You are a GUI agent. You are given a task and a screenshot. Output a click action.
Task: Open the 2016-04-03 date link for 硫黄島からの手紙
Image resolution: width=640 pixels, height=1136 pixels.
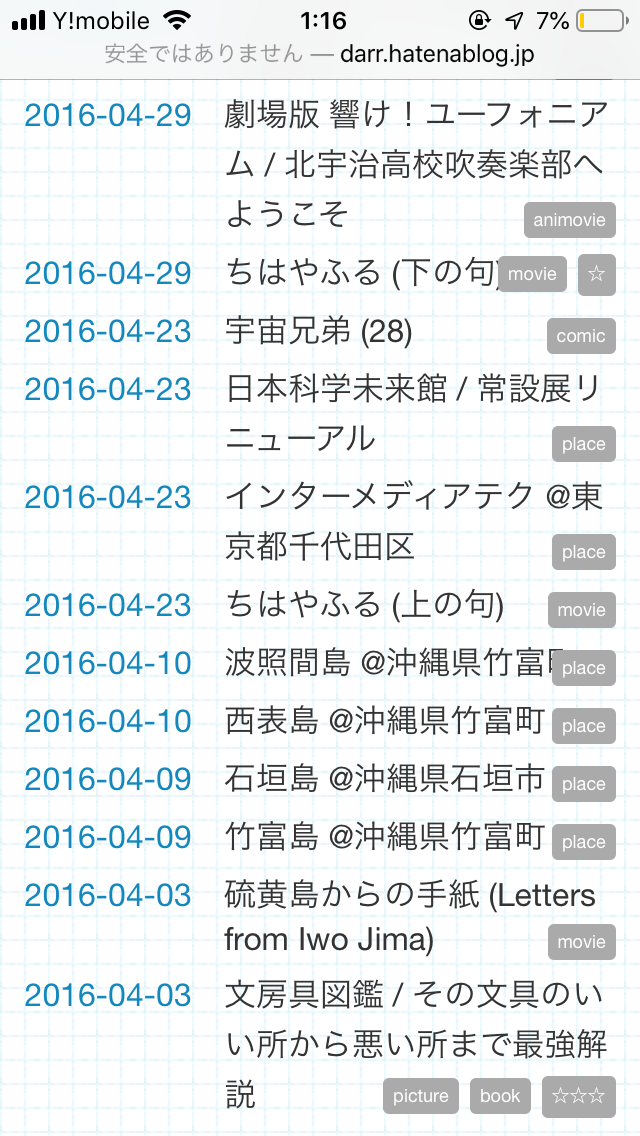pyautogui.click(x=107, y=895)
